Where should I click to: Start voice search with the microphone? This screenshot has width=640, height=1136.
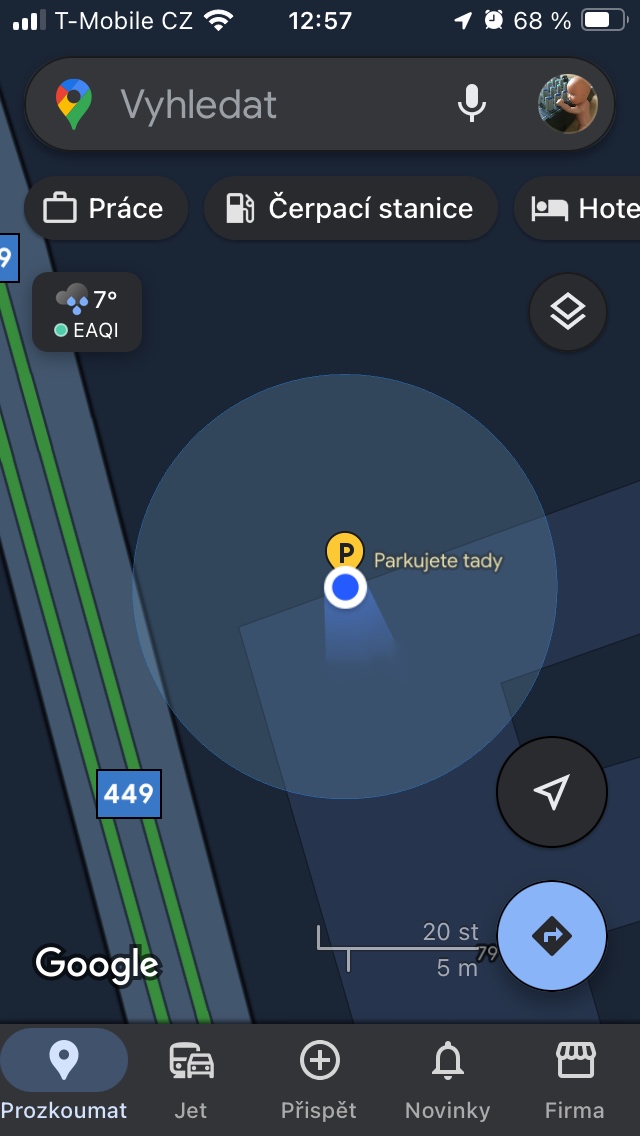coord(472,103)
